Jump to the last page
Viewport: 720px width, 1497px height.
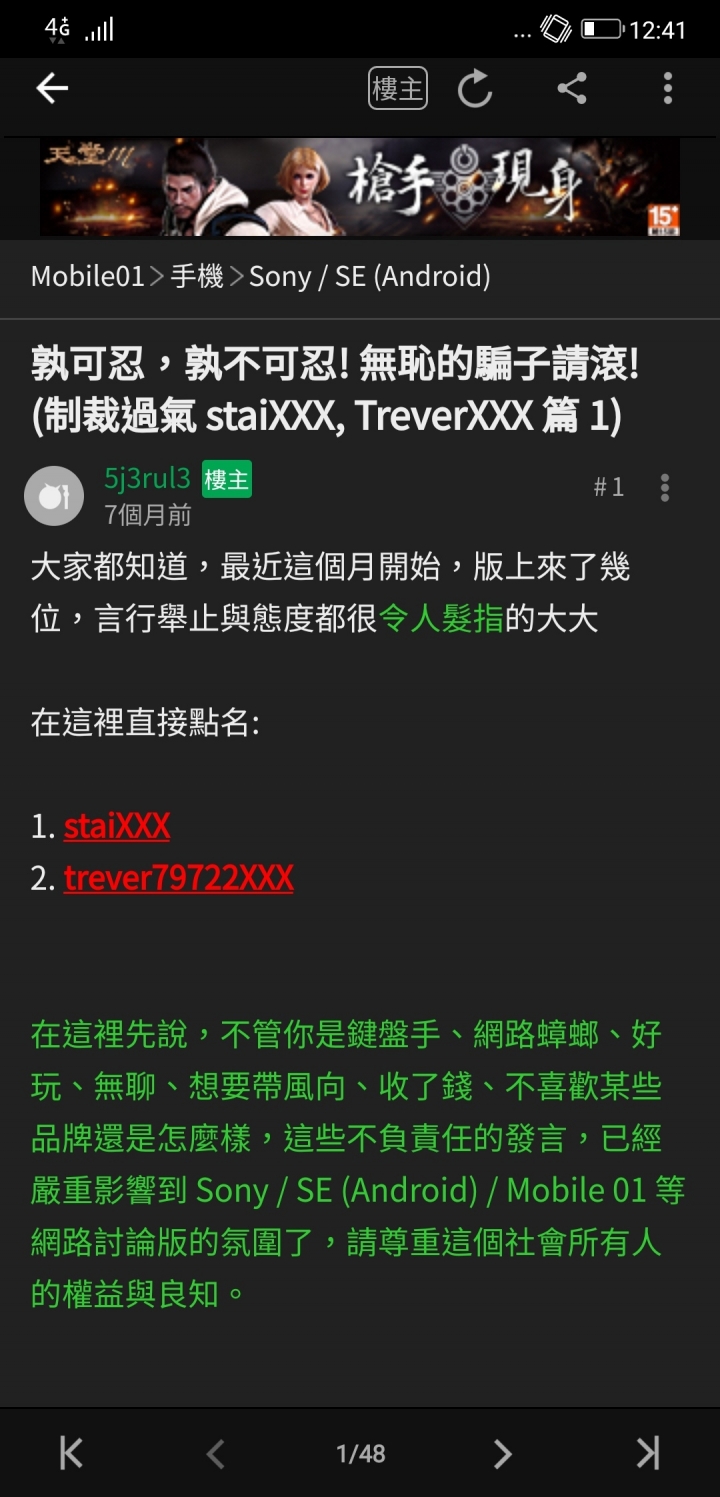point(648,1453)
